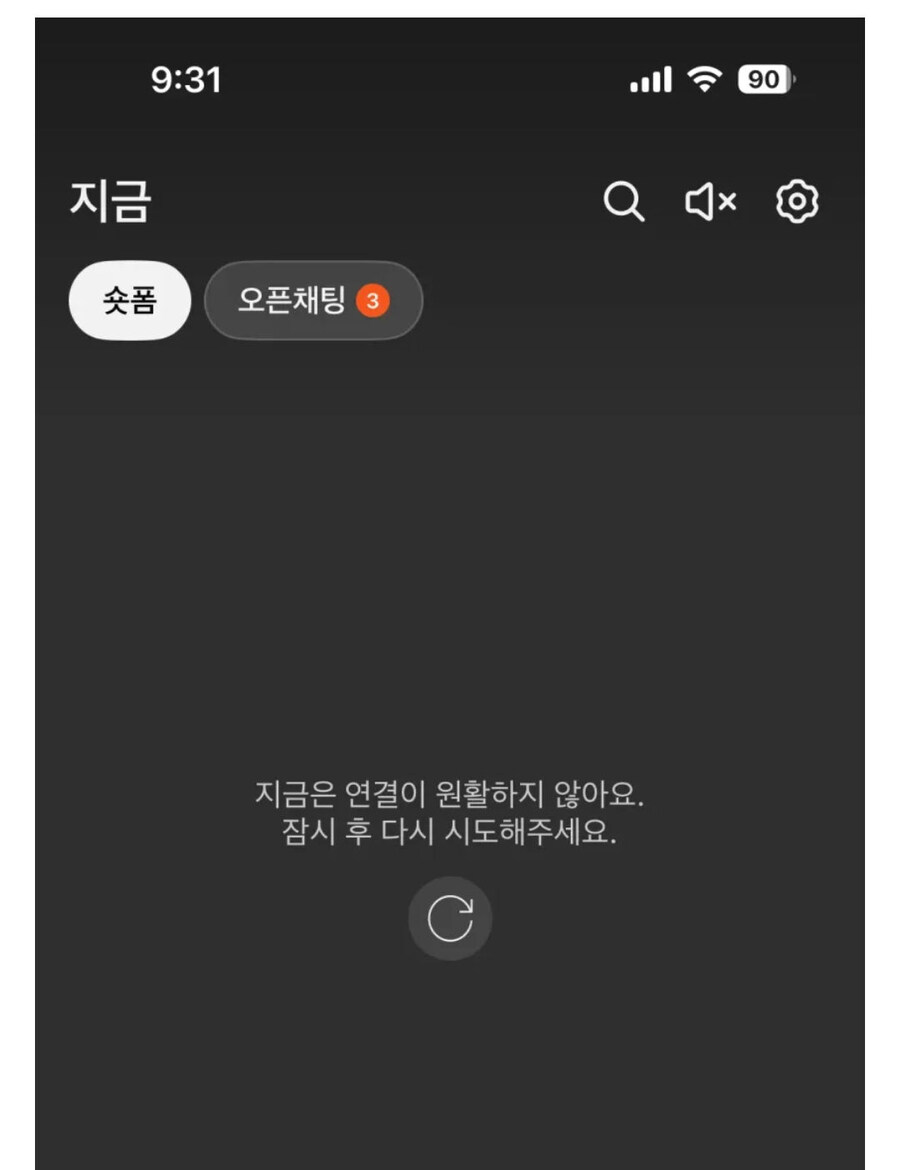Switch to the 오픈채팅 tab

coord(313,301)
